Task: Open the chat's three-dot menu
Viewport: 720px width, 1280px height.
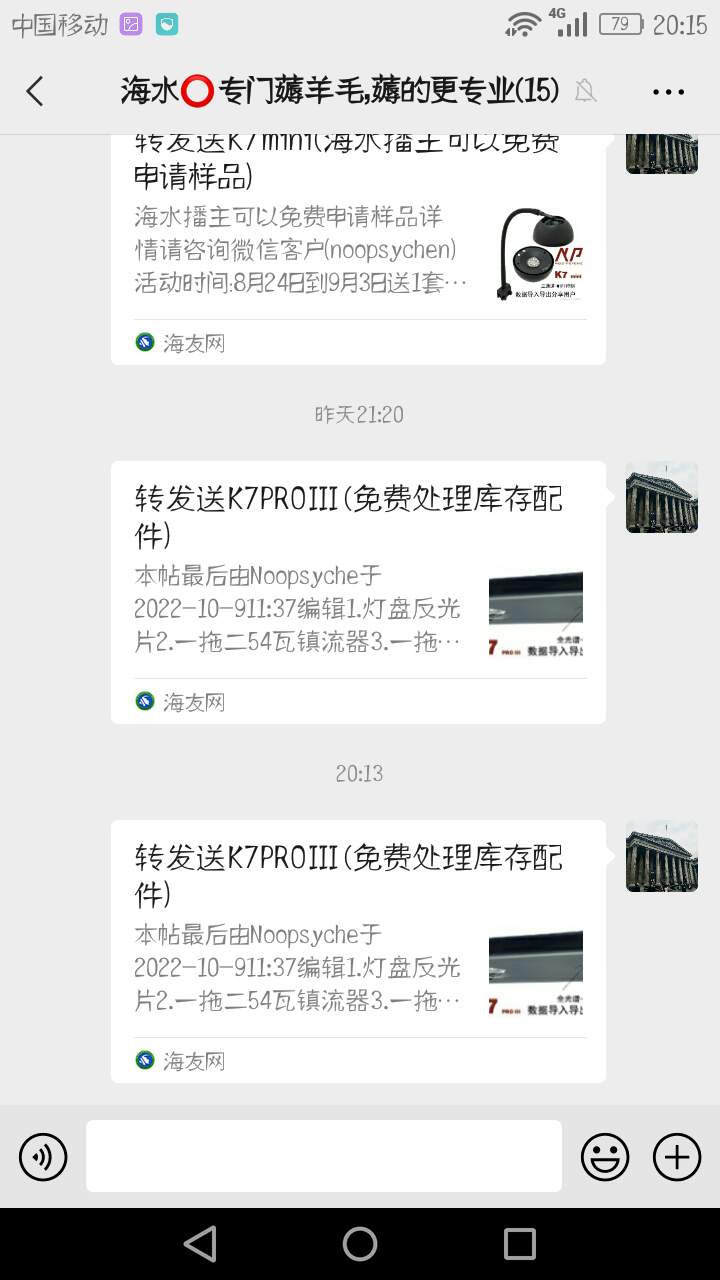Action: point(668,91)
